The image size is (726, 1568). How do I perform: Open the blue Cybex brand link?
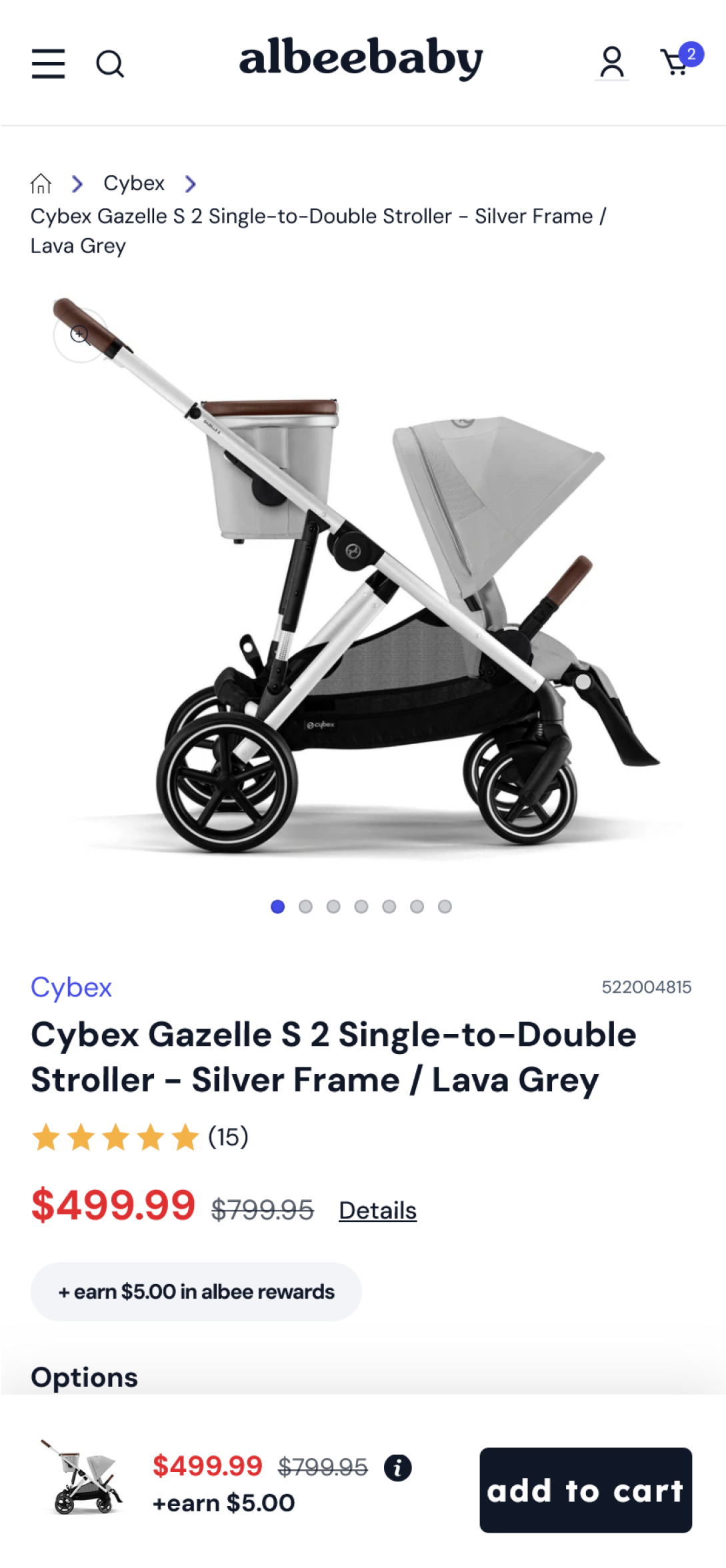pos(71,987)
